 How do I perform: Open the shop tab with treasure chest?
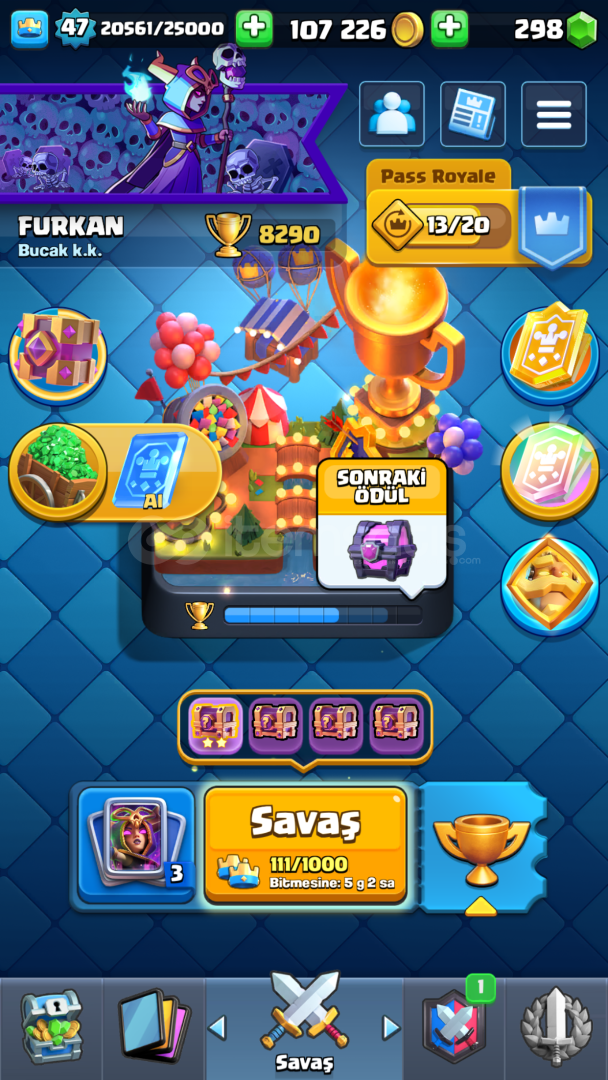(50, 1027)
